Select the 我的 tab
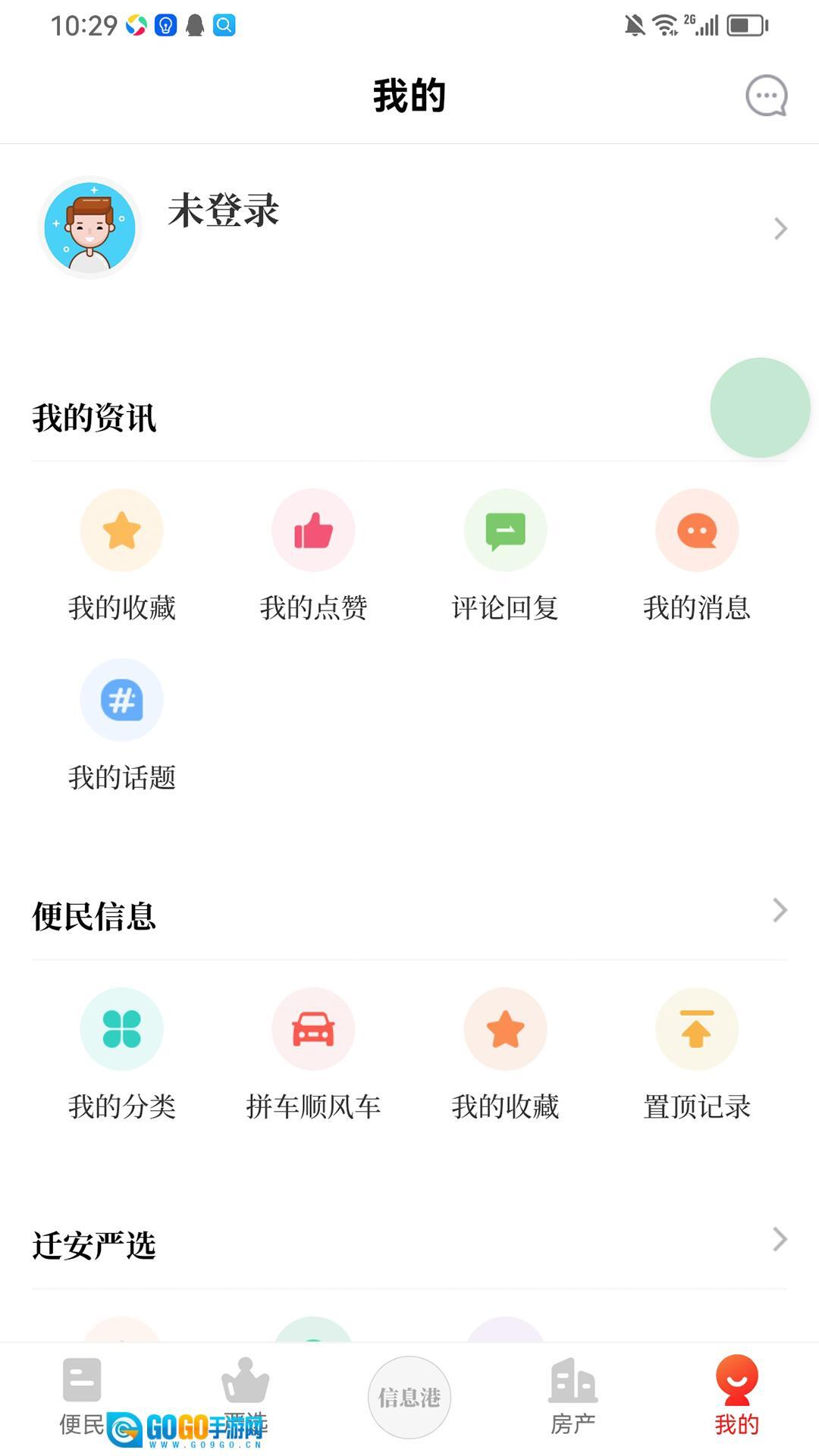The width and height of the screenshot is (819, 1456). click(736, 1397)
